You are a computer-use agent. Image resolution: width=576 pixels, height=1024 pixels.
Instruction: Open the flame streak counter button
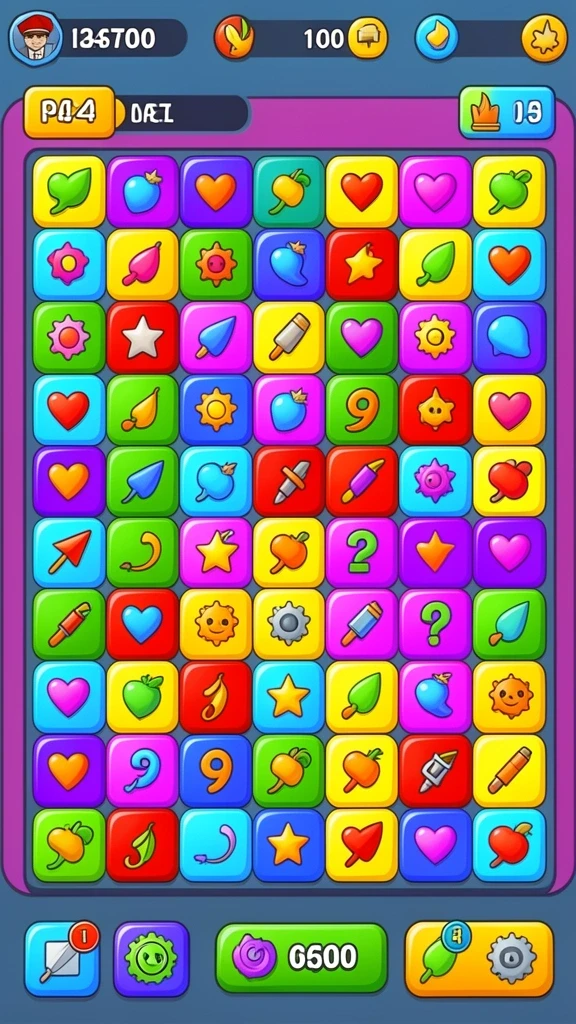507,112
